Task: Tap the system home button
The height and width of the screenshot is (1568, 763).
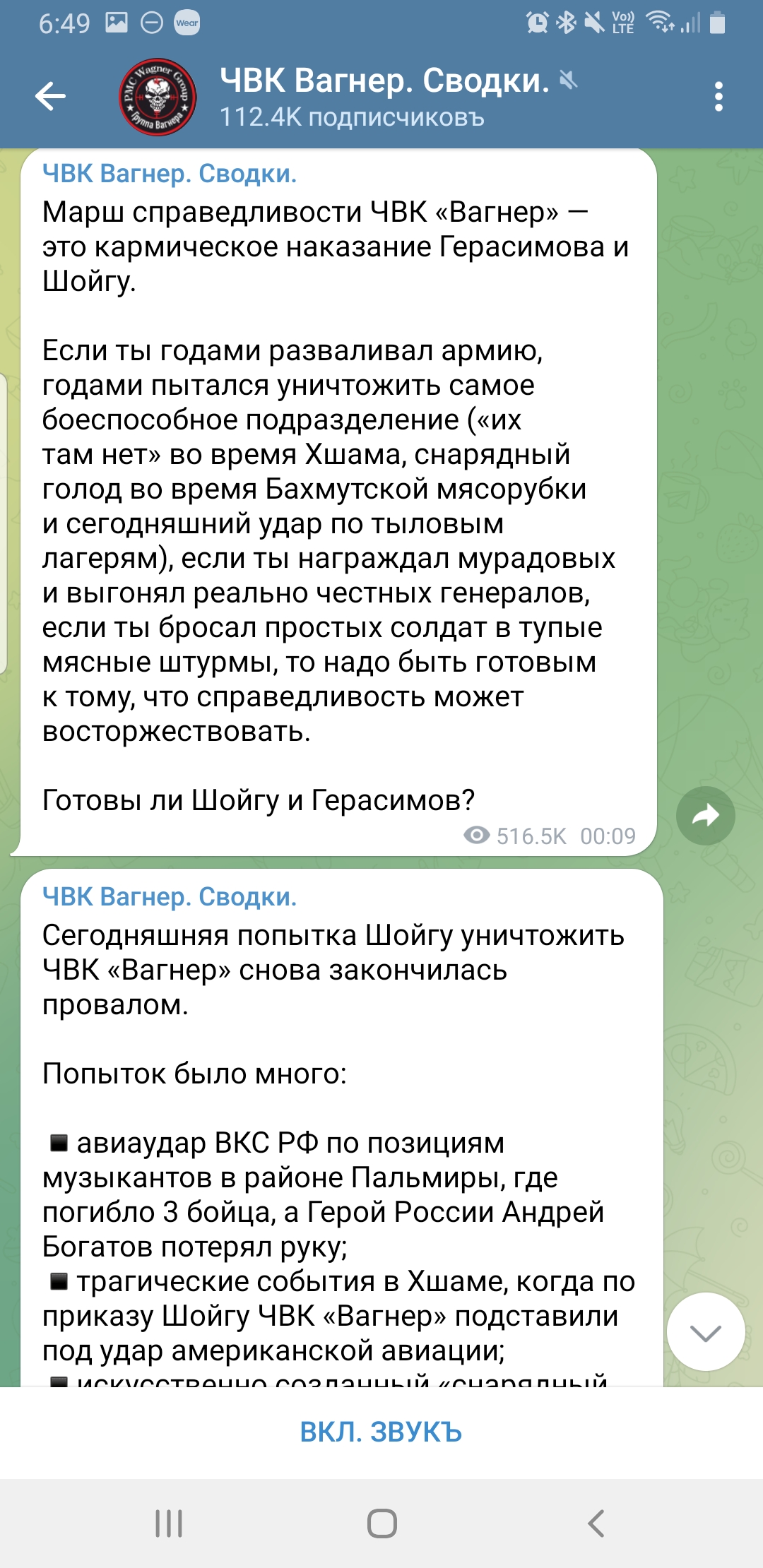Action: point(381,1524)
